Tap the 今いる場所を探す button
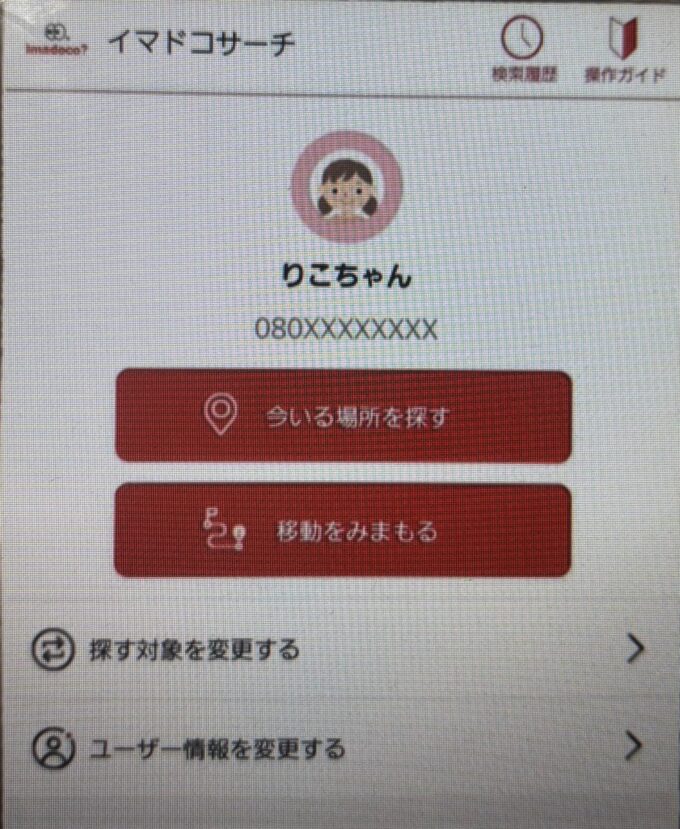 pyautogui.click(x=343, y=416)
